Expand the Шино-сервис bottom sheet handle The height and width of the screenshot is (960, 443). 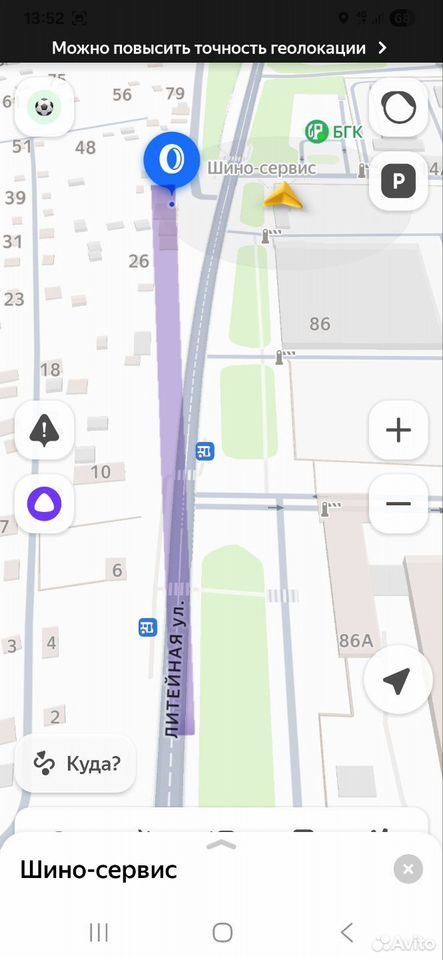[222, 845]
